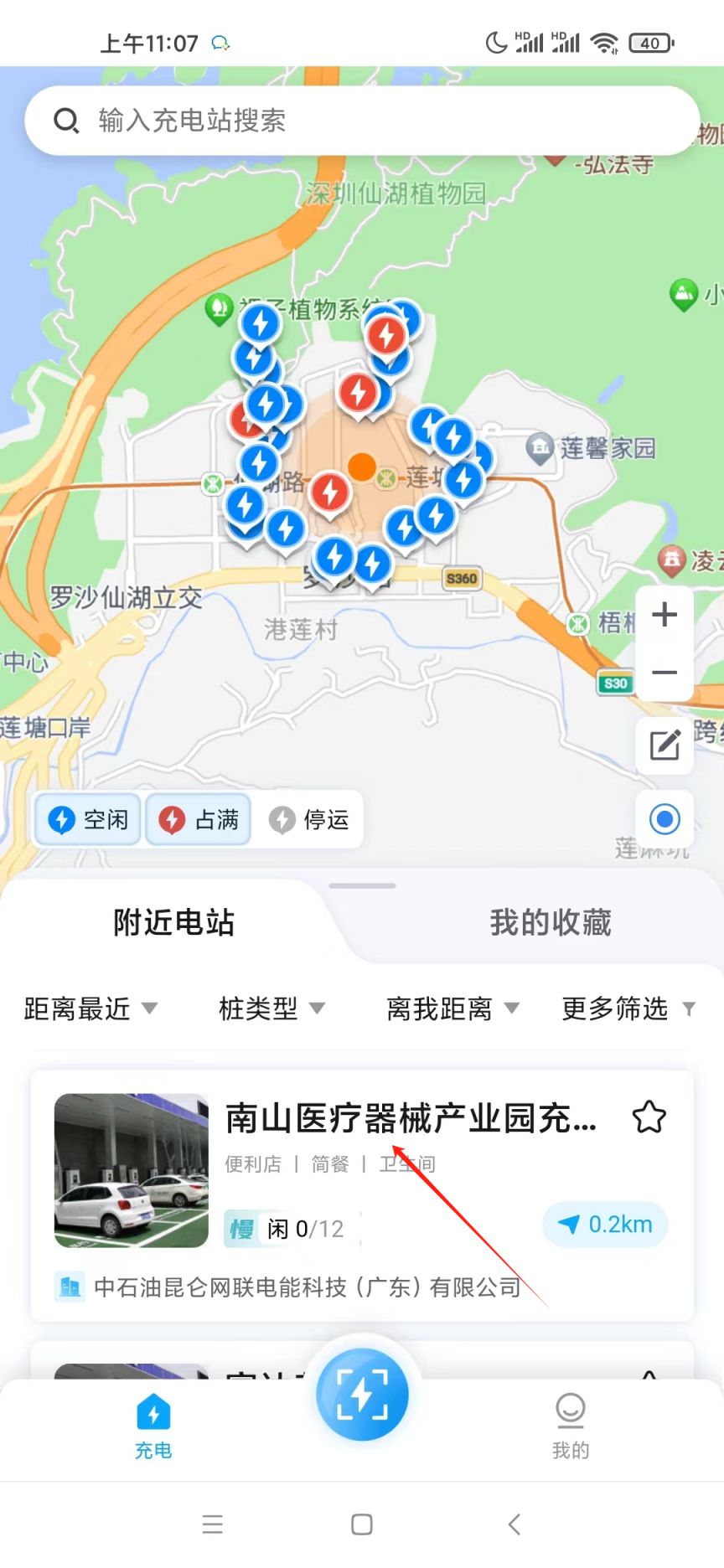This screenshot has width=724, height=1568.
Task: Recenter map to my location
Action: pyautogui.click(x=665, y=818)
